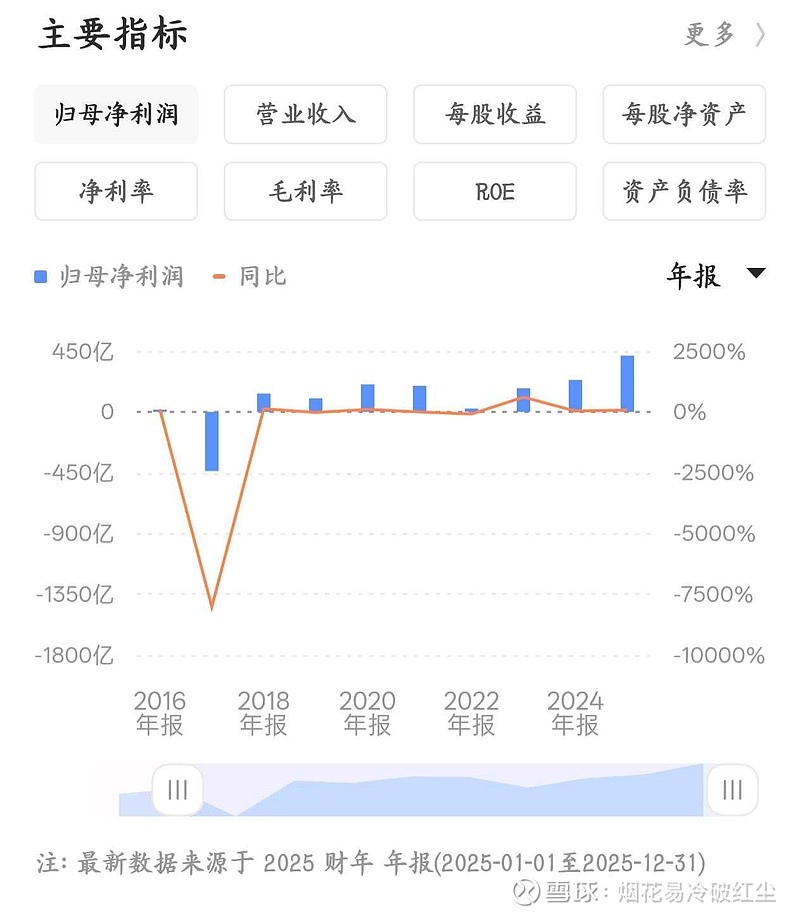This screenshot has height=917, width=800.
Task: Switch to the 营业收入 tab
Action: point(305,114)
